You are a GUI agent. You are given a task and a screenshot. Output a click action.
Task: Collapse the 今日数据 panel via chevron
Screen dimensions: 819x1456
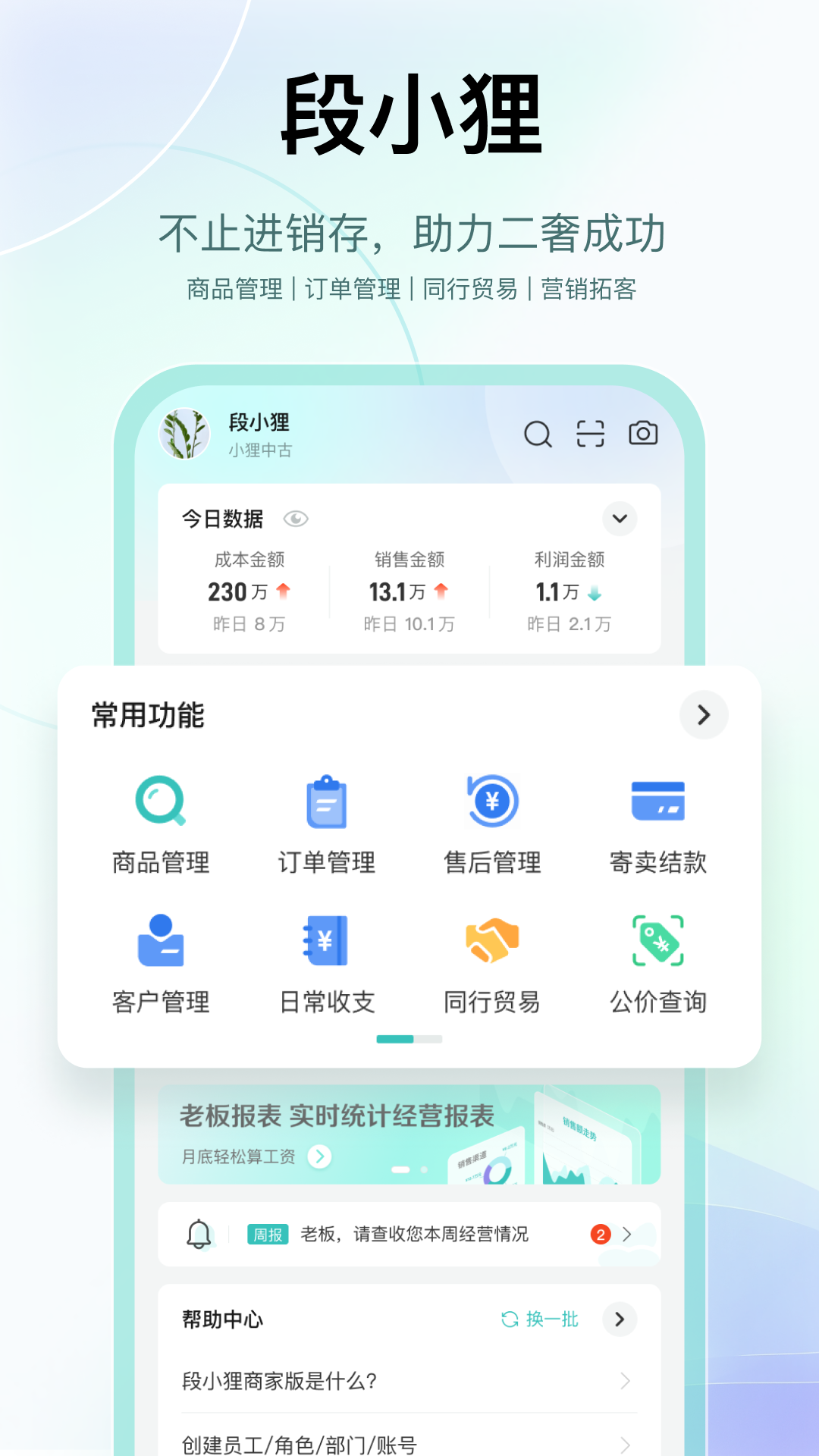[x=619, y=519]
